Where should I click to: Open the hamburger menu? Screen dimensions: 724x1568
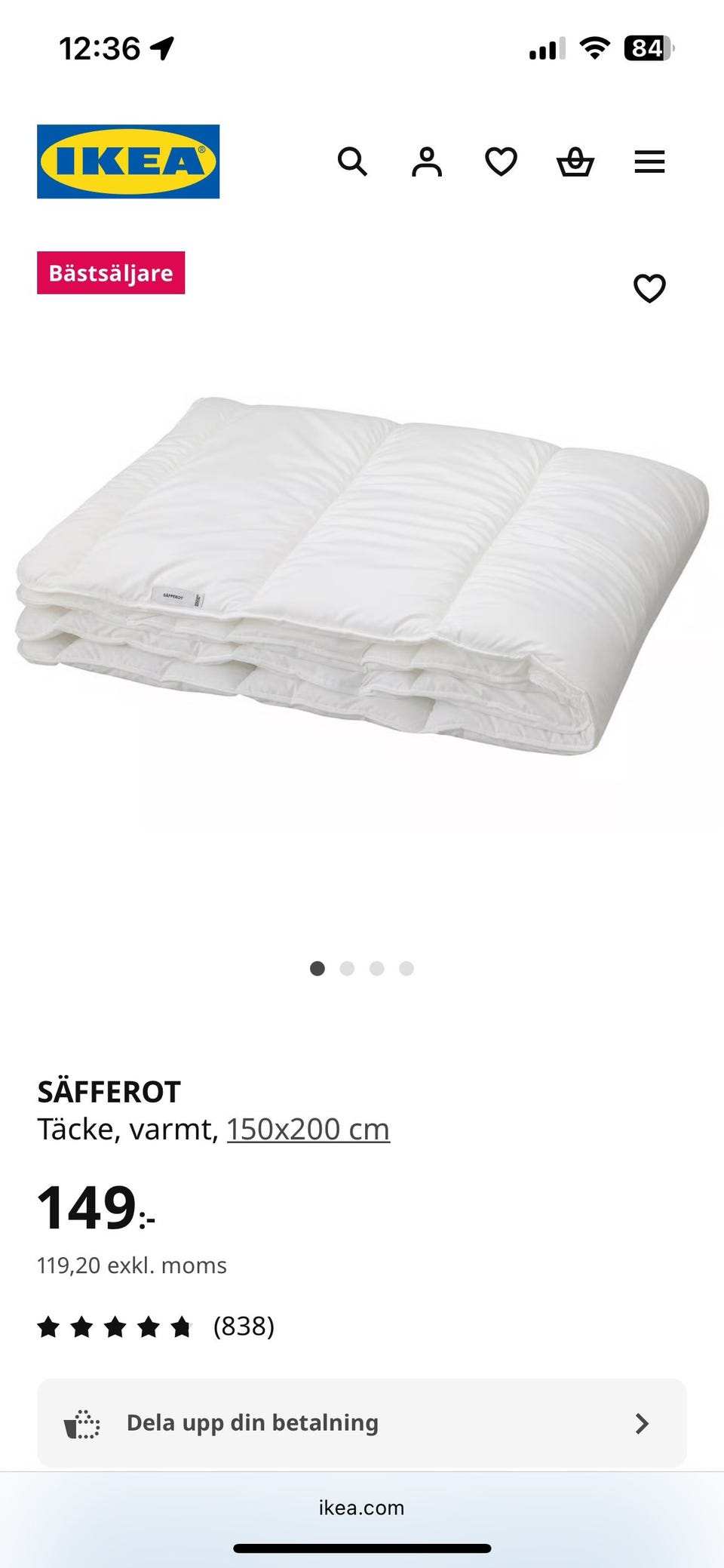[x=649, y=161]
